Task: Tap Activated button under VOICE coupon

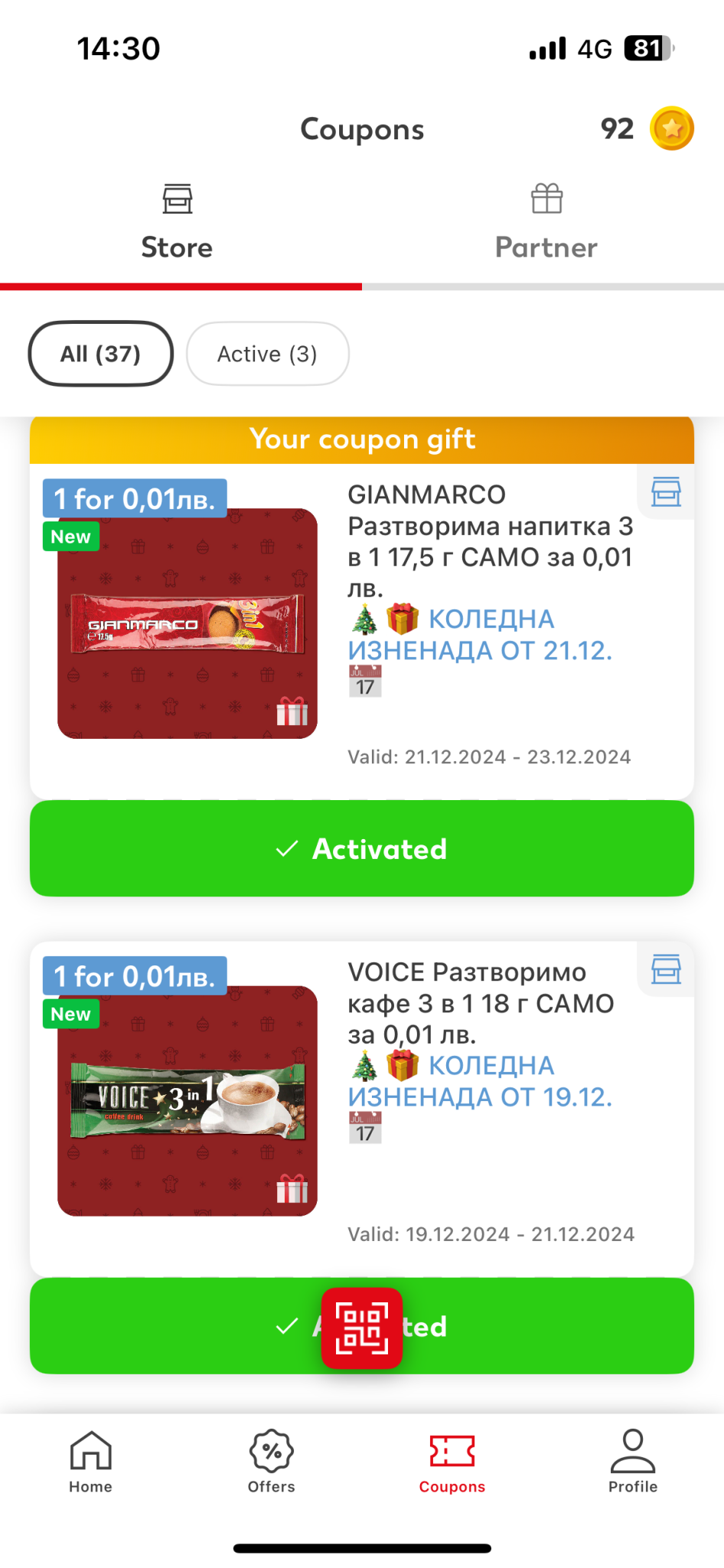Action: pos(536,1326)
